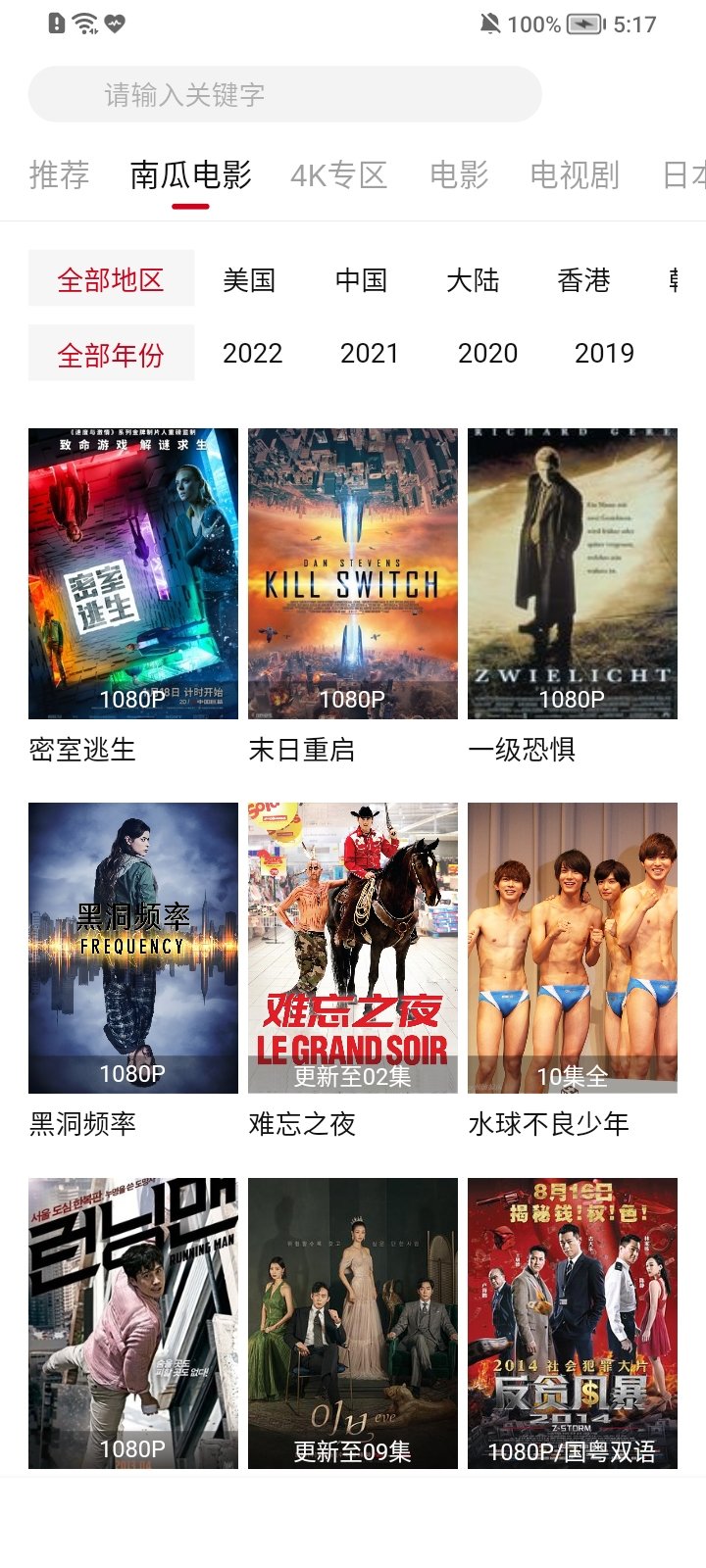View details for 一级恐惧
Viewport: 706px width, 1568px height.
click(x=573, y=573)
